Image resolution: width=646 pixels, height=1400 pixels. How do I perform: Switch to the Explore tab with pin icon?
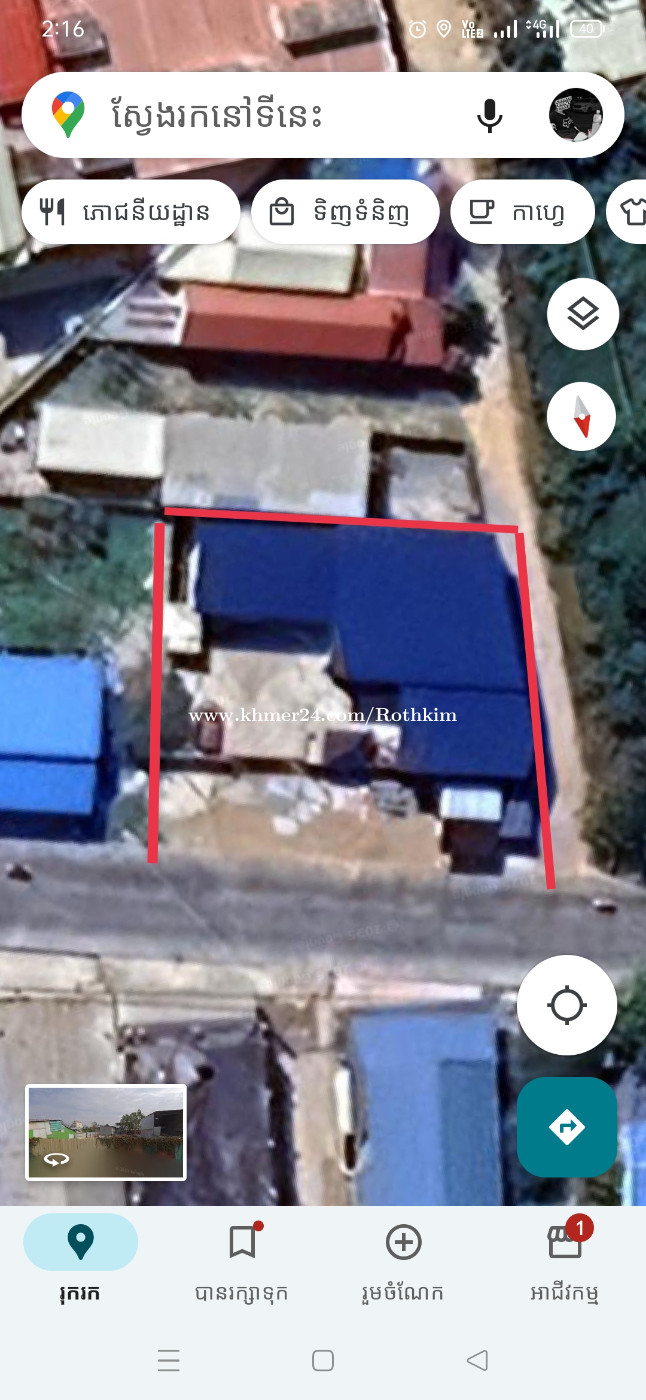click(80, 1260)
